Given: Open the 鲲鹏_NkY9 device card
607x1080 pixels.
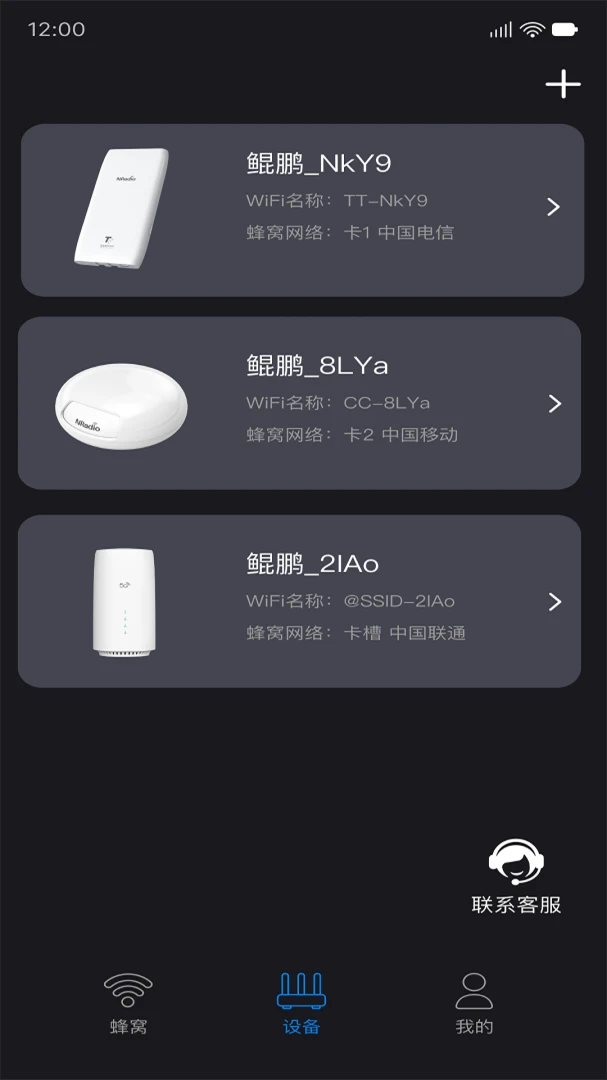Looking at the screenshot, I should (x=302, y=210).
